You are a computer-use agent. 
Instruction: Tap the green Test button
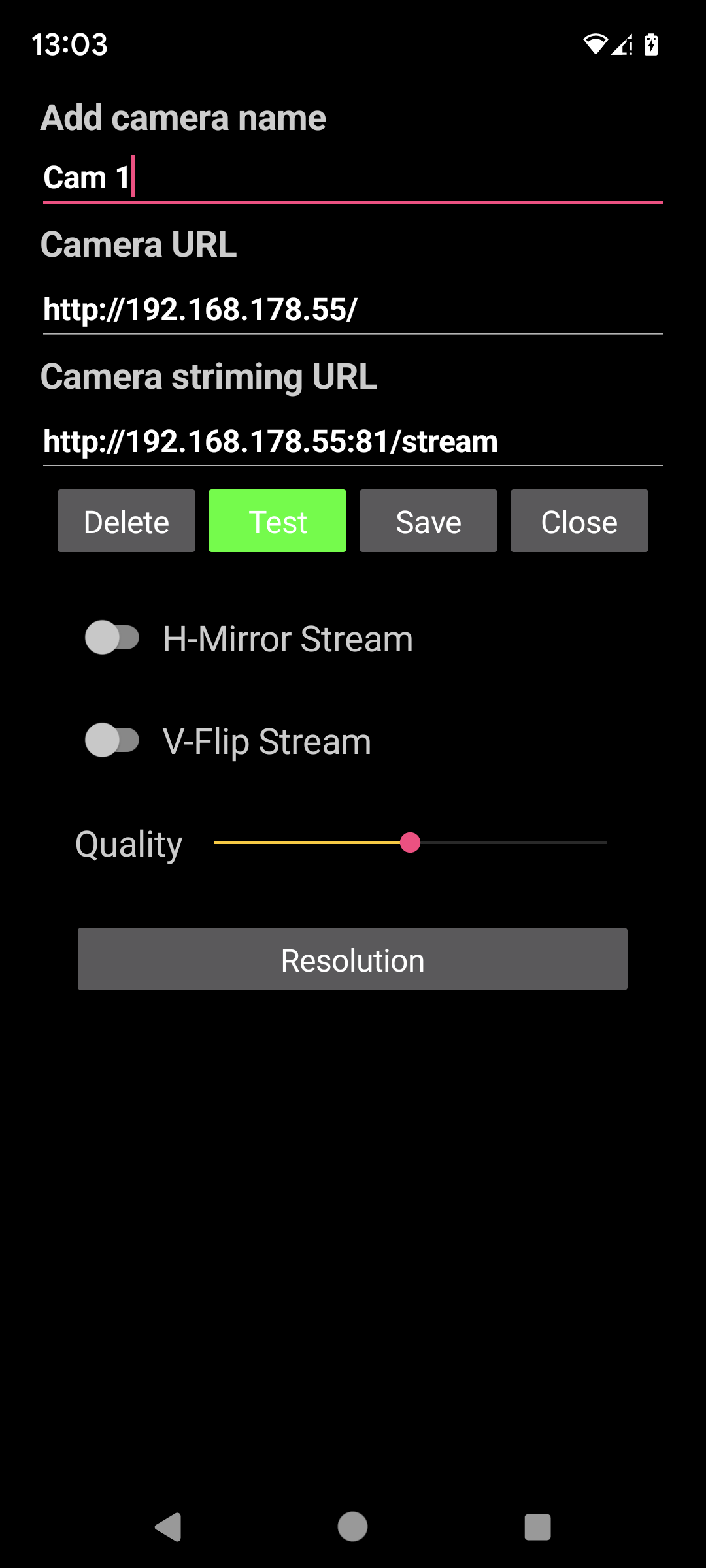pos(277,521)
